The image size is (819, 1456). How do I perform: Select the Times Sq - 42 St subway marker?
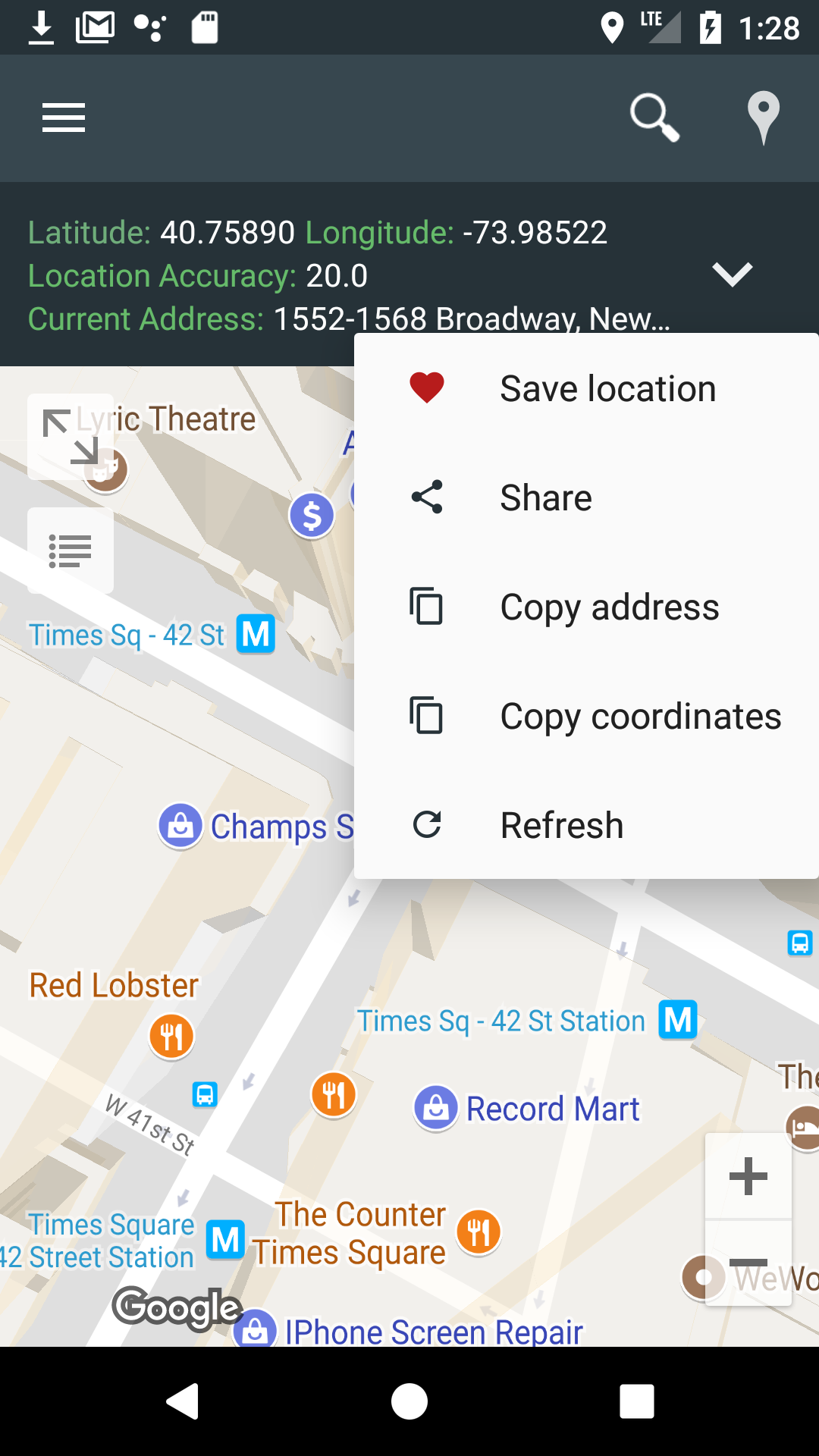coord(257,635)
